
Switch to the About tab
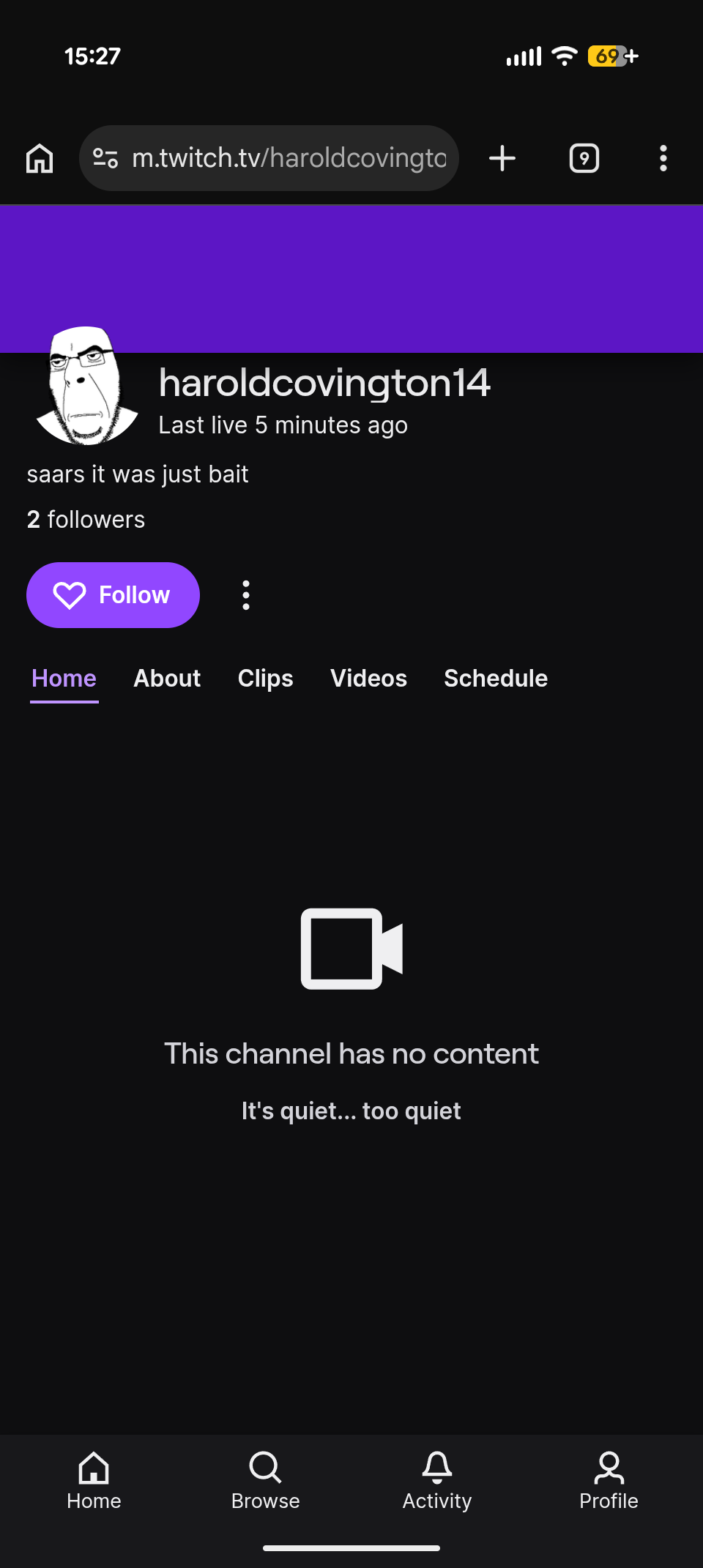[x=167, y=679]
